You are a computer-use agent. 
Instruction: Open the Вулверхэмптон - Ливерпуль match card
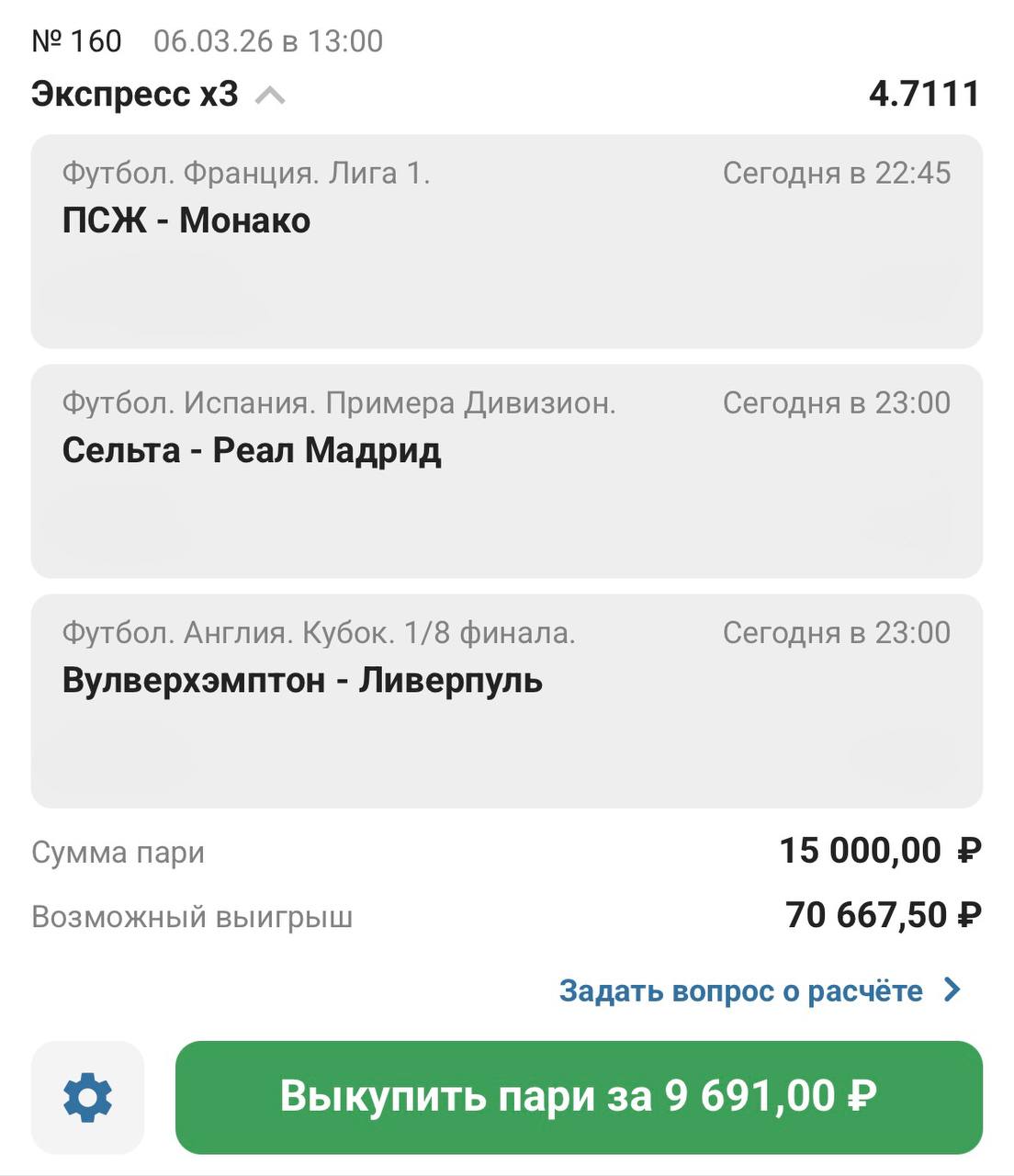click(x=506, y=701)
